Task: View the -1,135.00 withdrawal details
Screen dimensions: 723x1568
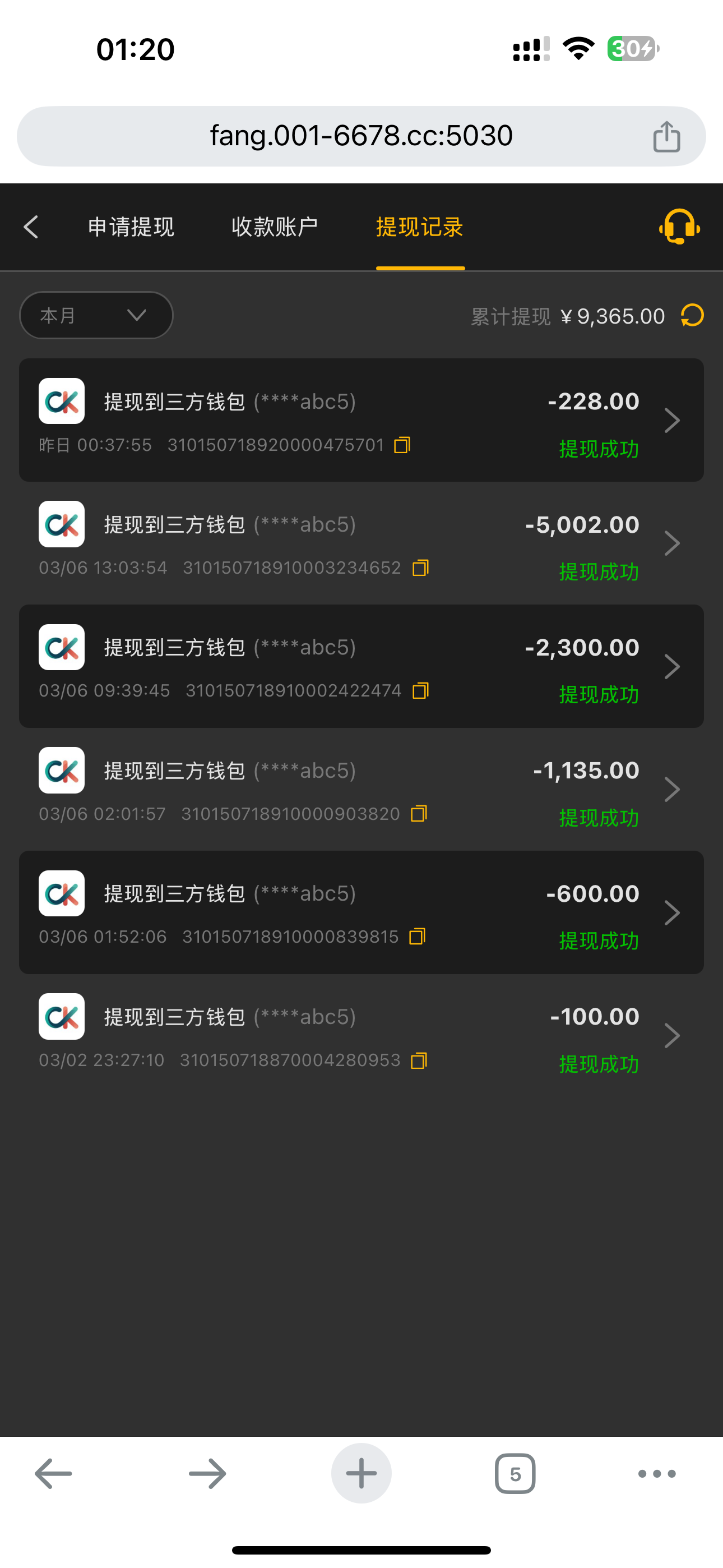Action: [x=671, y=790]
